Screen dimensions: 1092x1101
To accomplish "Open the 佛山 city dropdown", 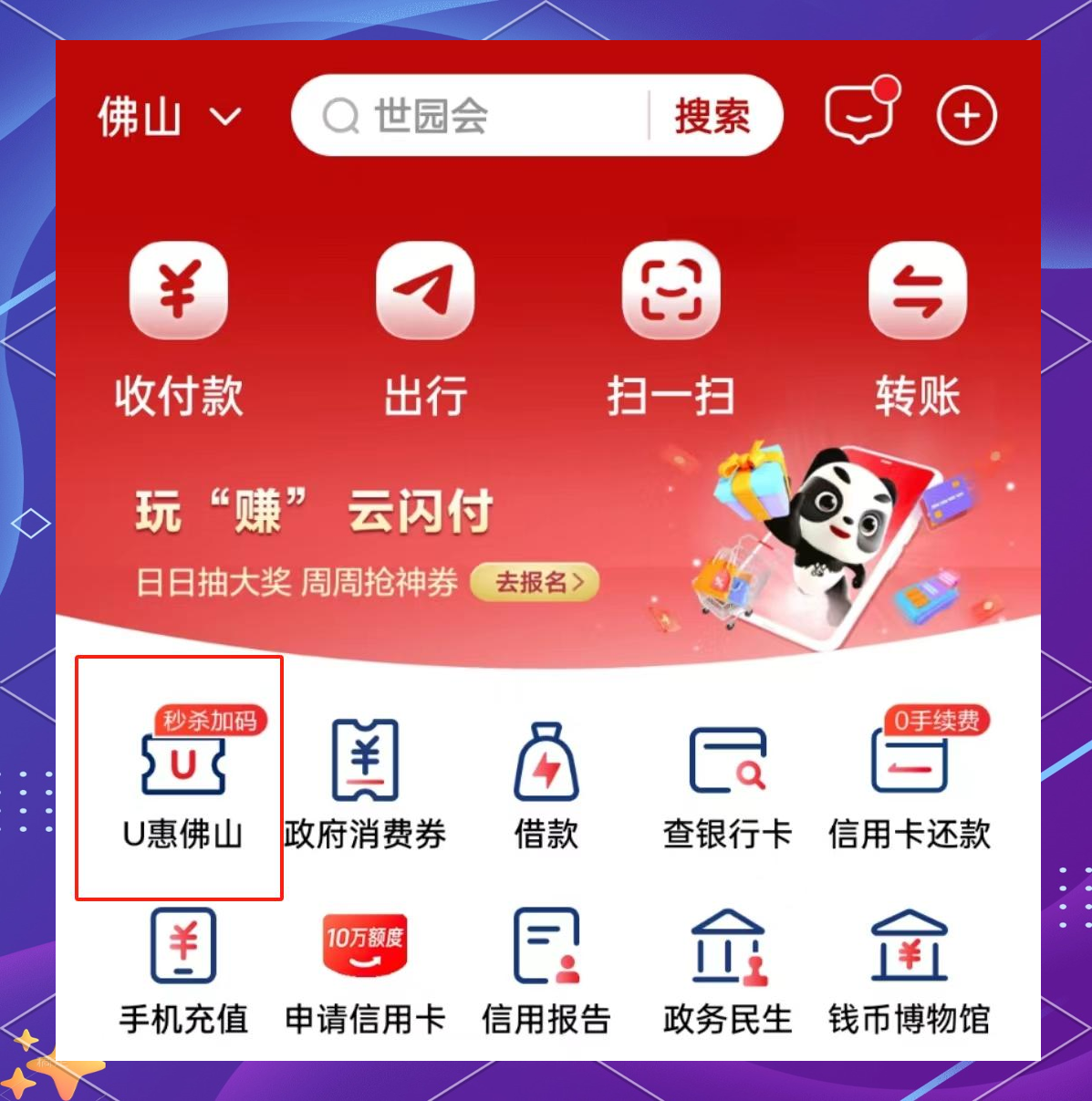I will click(x=169, y=117).
